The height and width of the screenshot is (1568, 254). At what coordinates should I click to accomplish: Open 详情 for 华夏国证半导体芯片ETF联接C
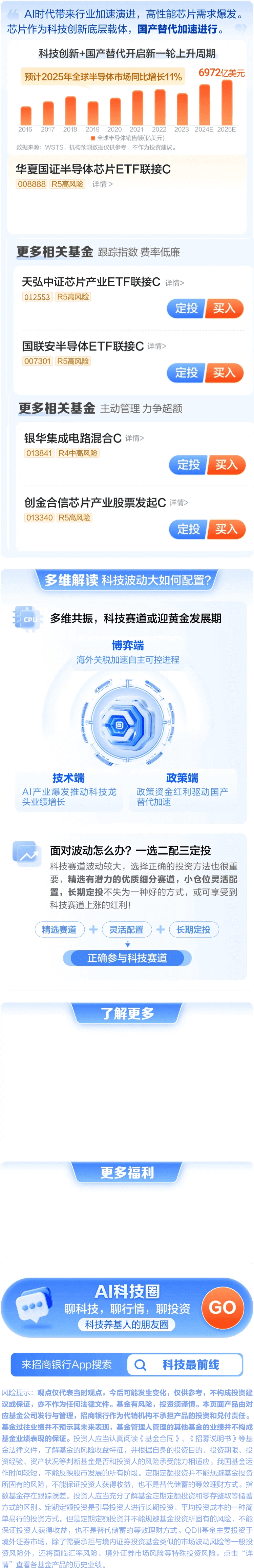(x=102, y=184)
